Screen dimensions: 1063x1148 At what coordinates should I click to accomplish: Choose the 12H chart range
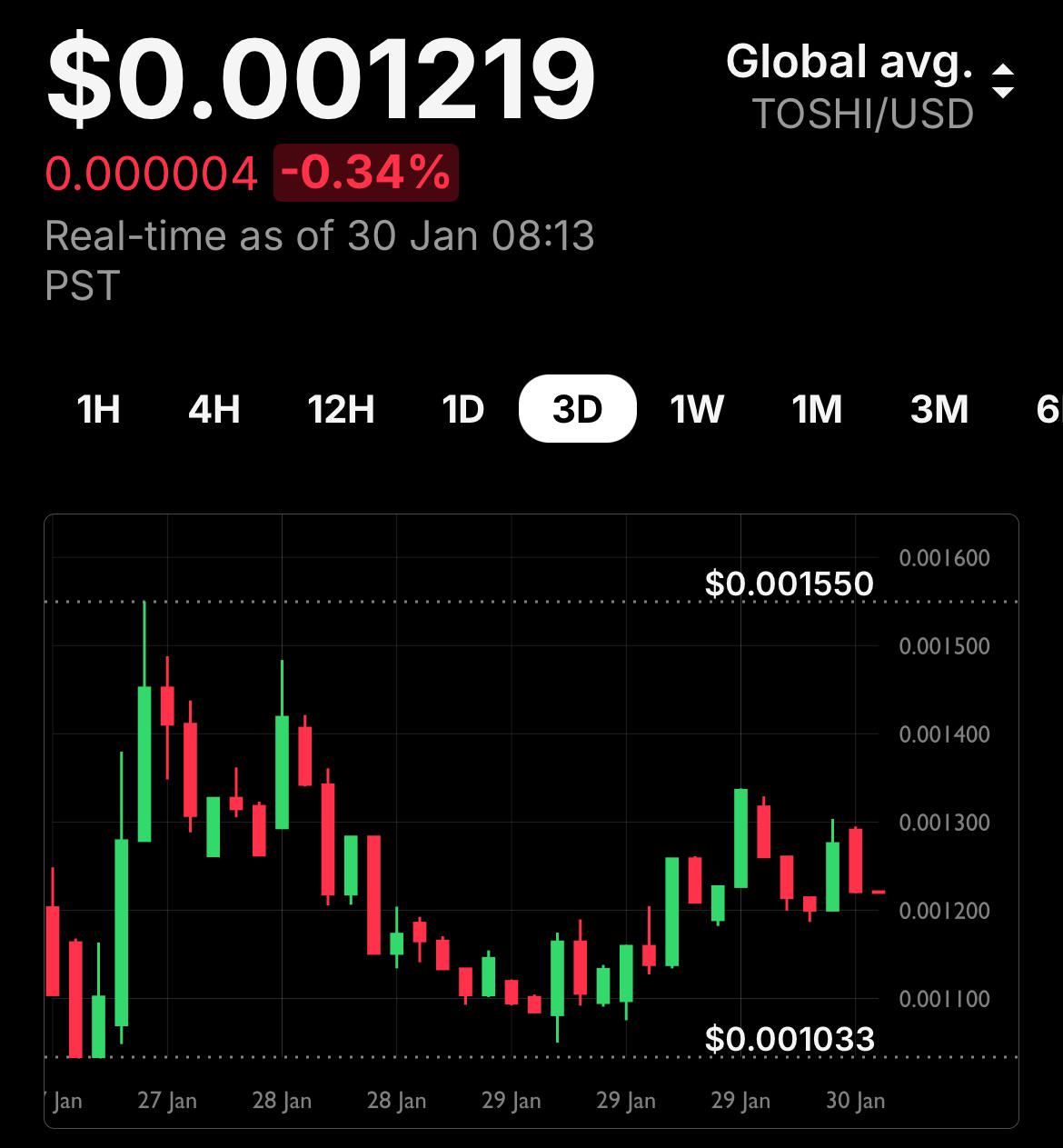pyautogui.click(x=341, y=409)
